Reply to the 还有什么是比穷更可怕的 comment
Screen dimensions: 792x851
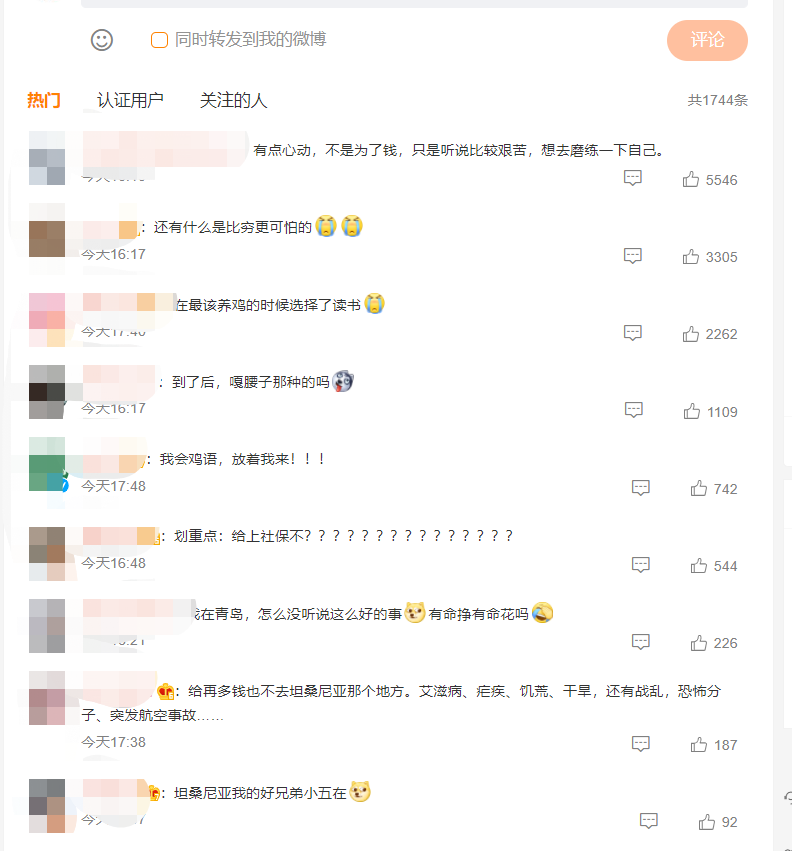[632, 256]
